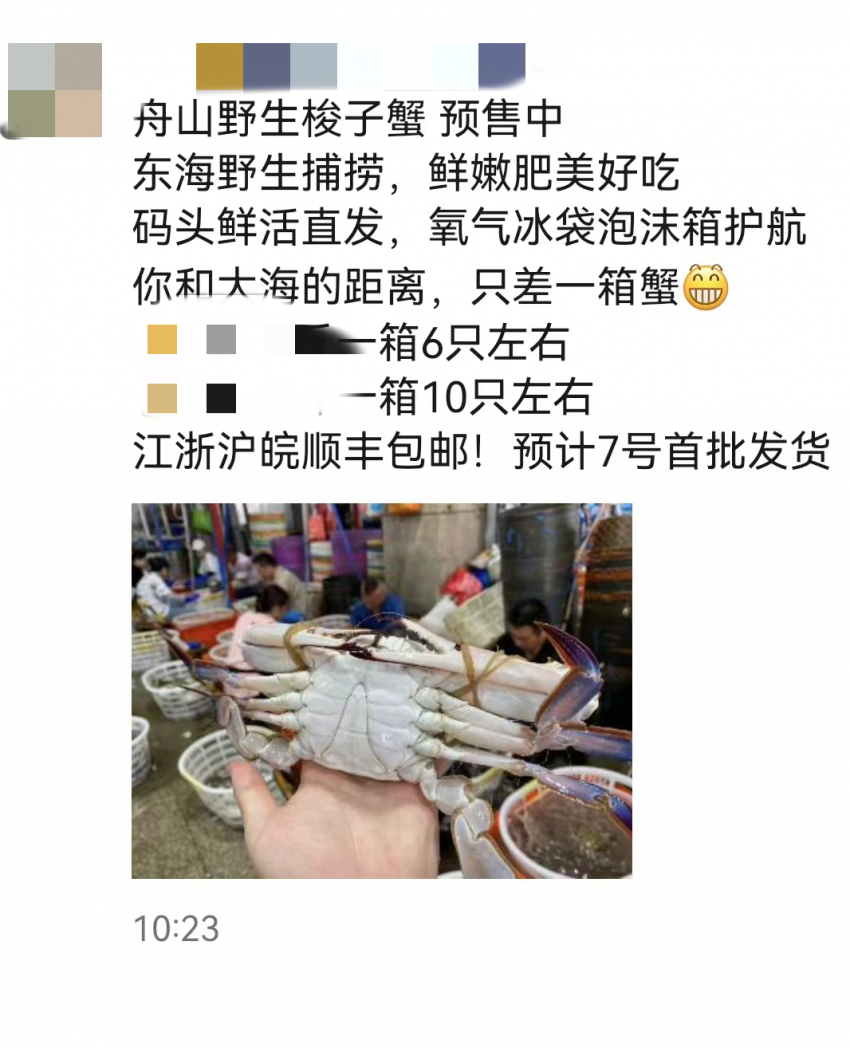Tap the poster's blurred name link
The image size is (850, 1048).
(360, 66)
